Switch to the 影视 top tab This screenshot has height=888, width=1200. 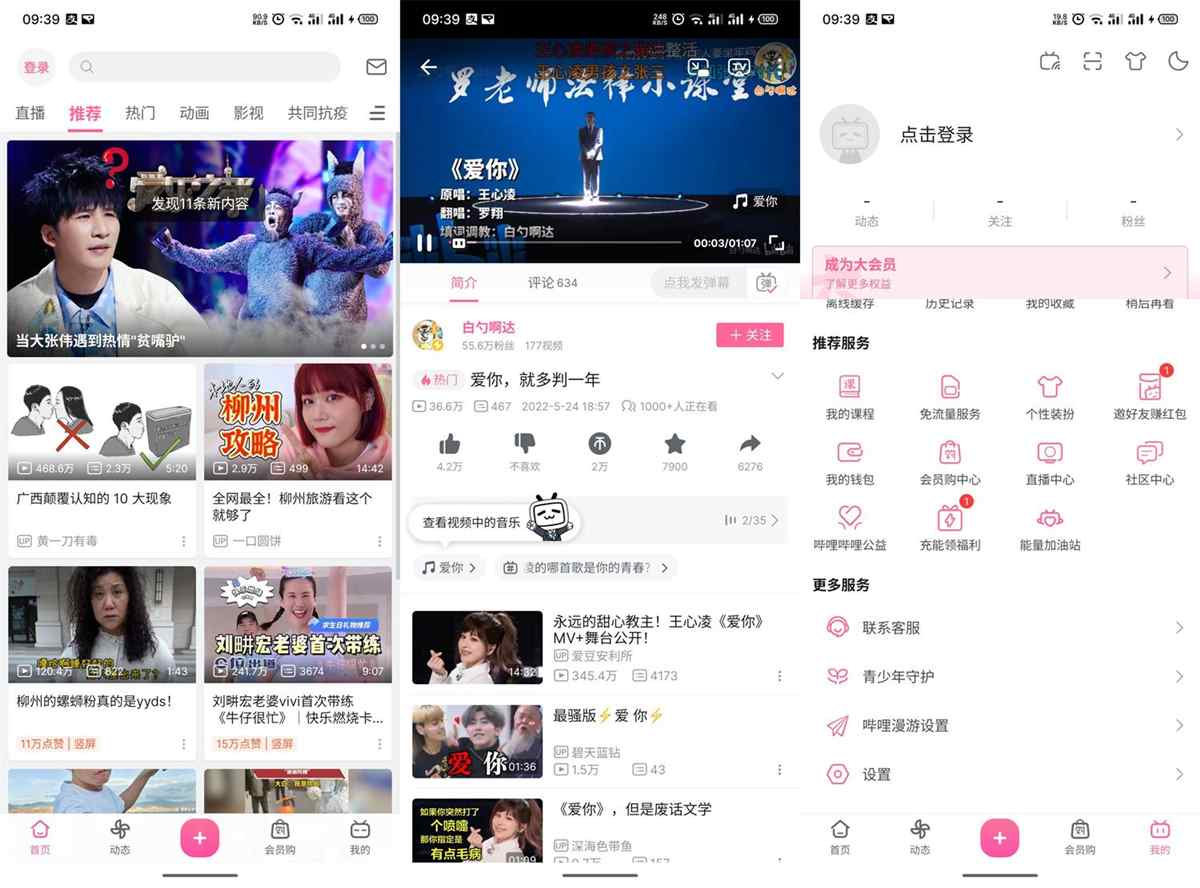click(248, 113)
